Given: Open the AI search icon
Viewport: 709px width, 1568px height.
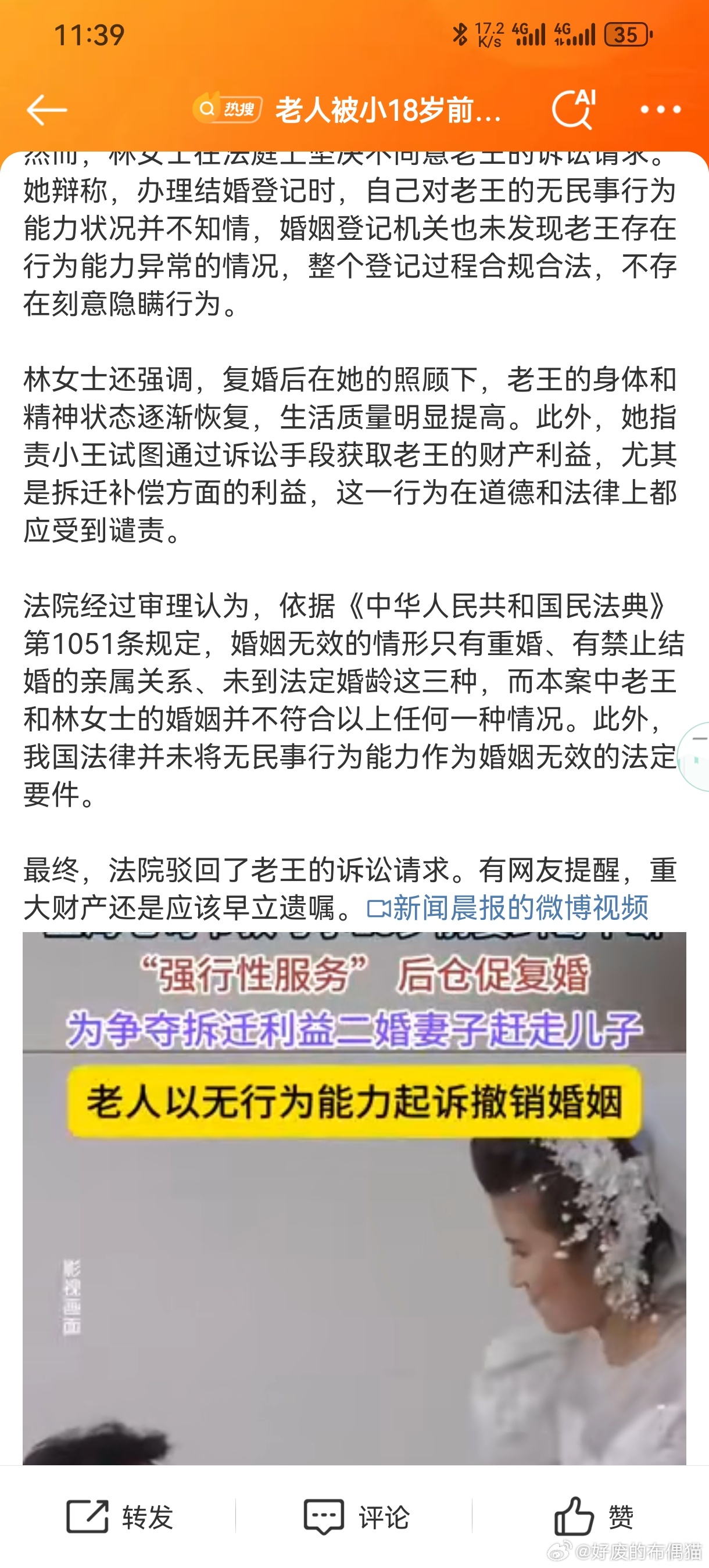Looking at the screenshot, I should point(574,110).
